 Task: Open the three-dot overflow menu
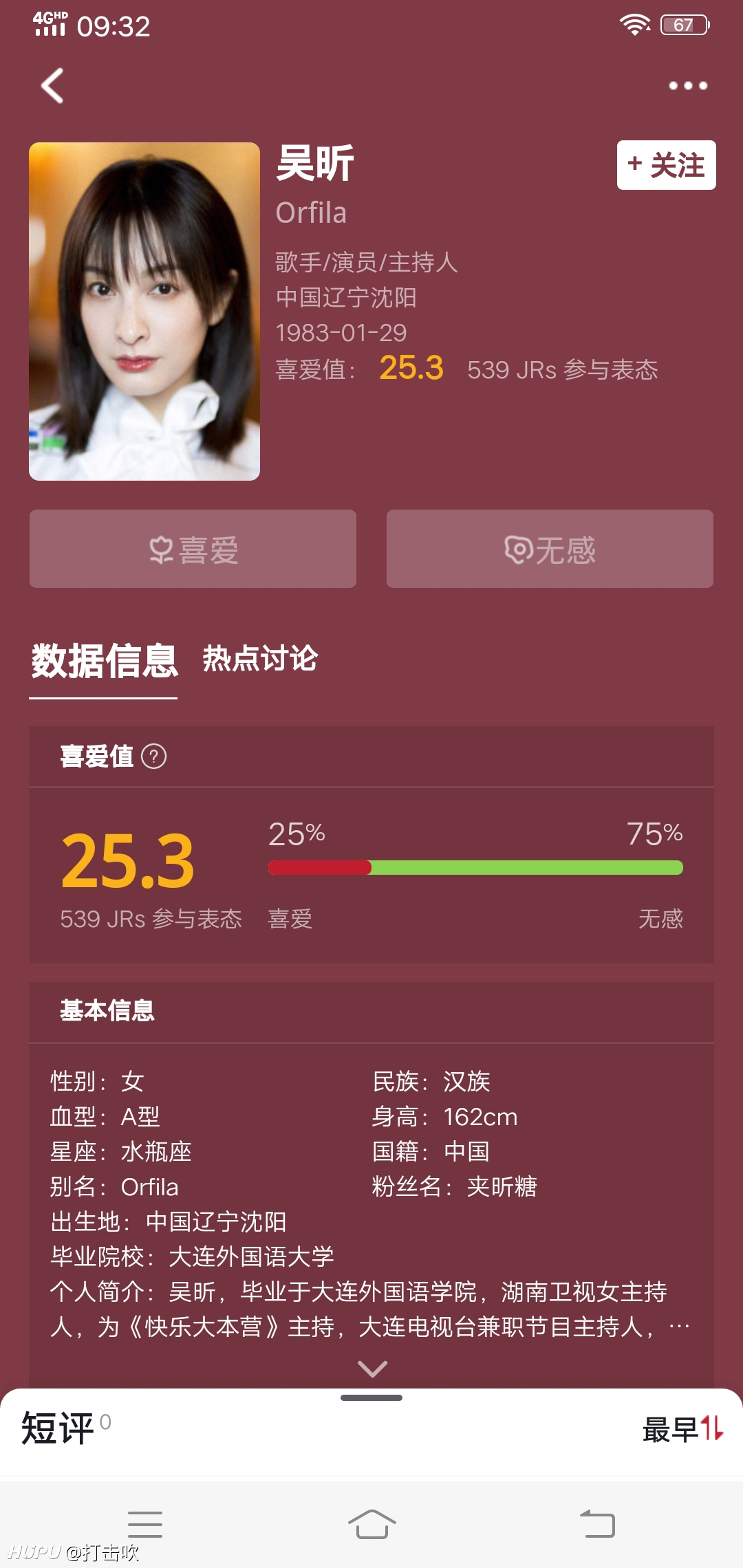tap(688, 85)
